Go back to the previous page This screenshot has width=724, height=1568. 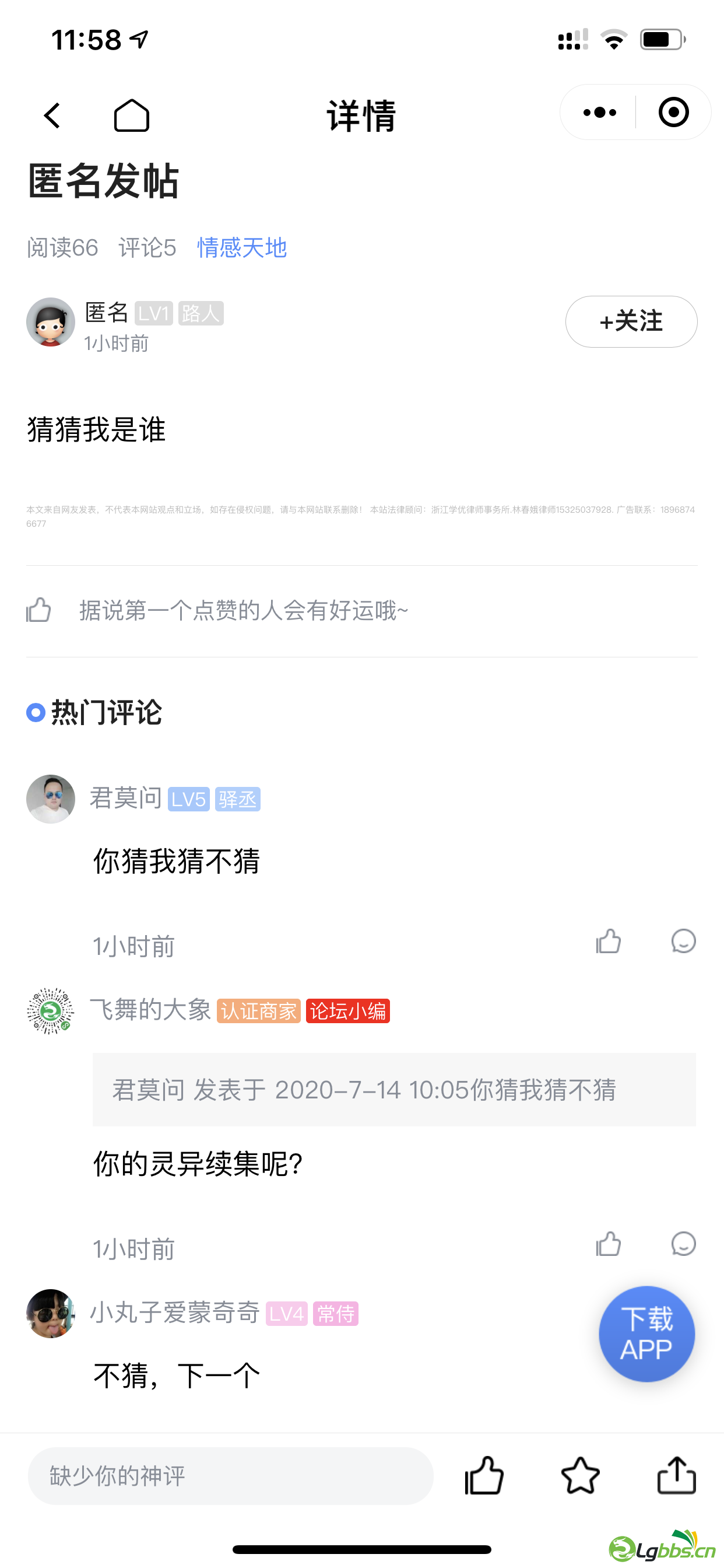click(52, 115)
